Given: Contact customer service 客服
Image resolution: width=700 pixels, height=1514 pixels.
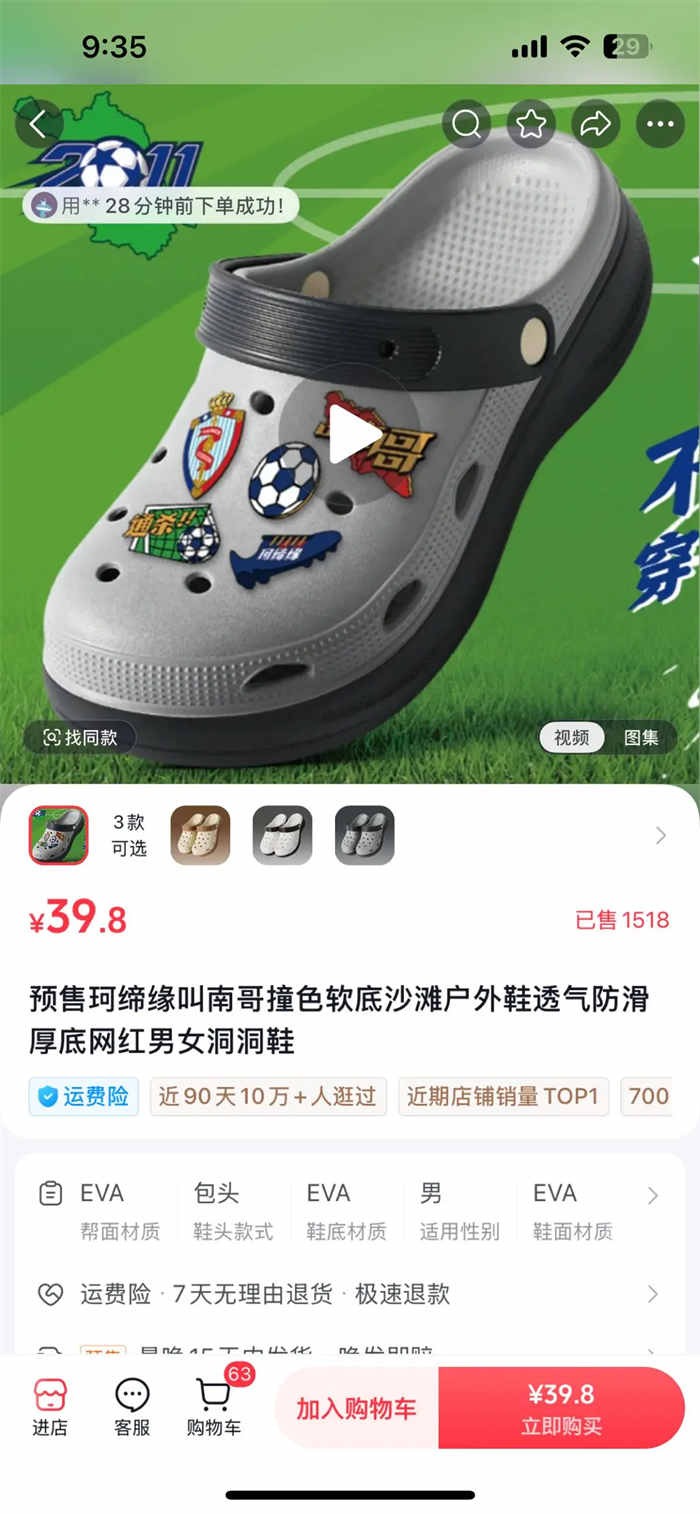Looking at the screenshot, I should [x=132, y=1407].
